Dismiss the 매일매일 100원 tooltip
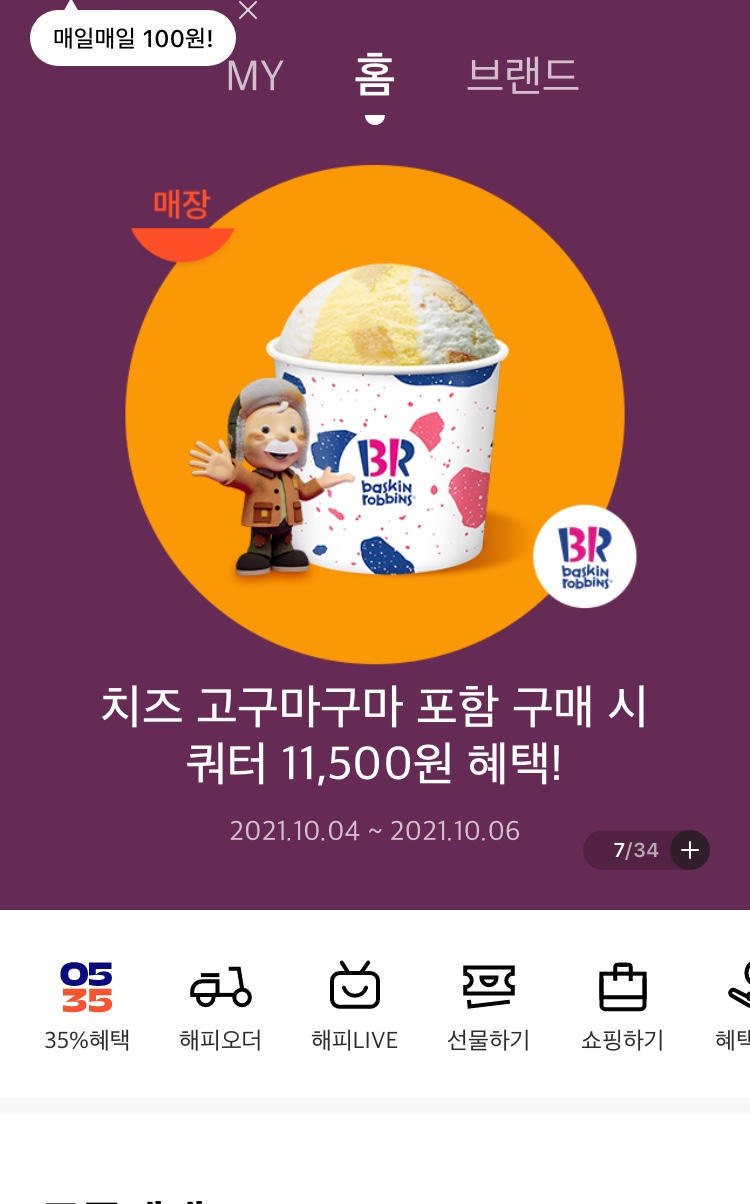Screen dimensions: 750x1204 pos(248,11)
